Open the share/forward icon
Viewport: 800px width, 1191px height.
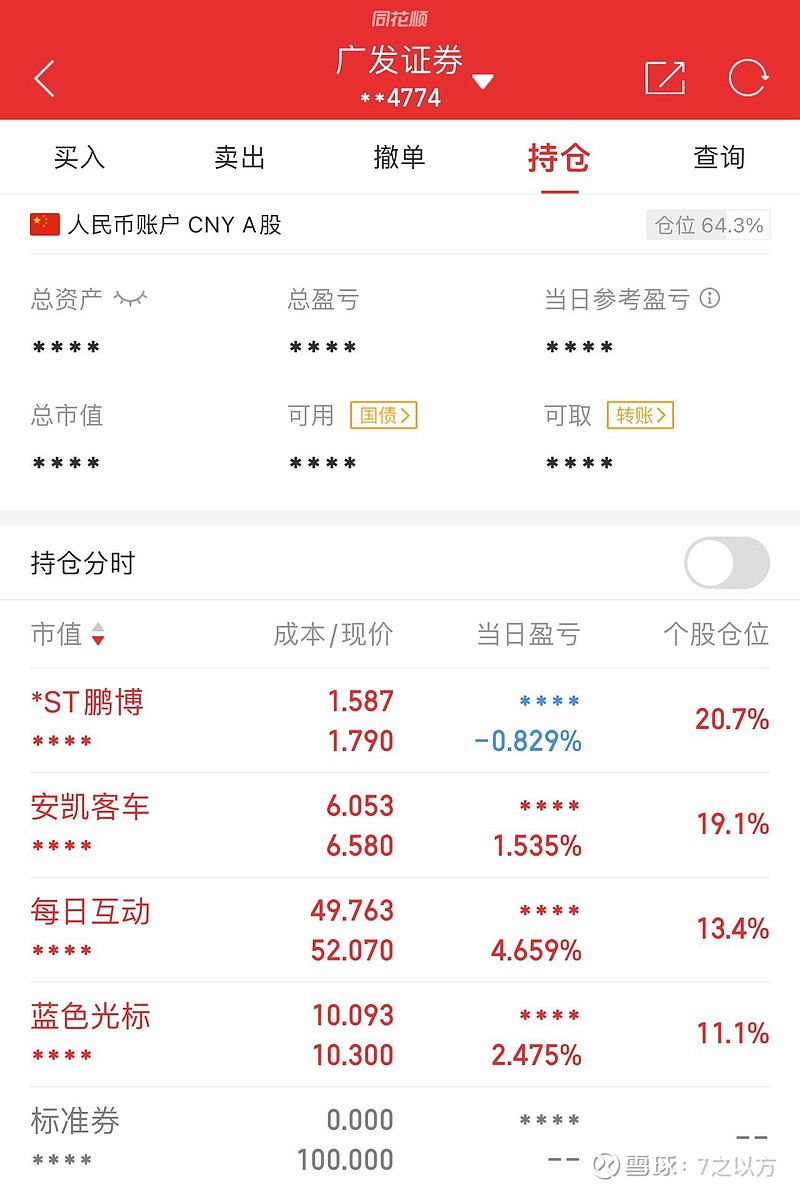pos(665,77)
